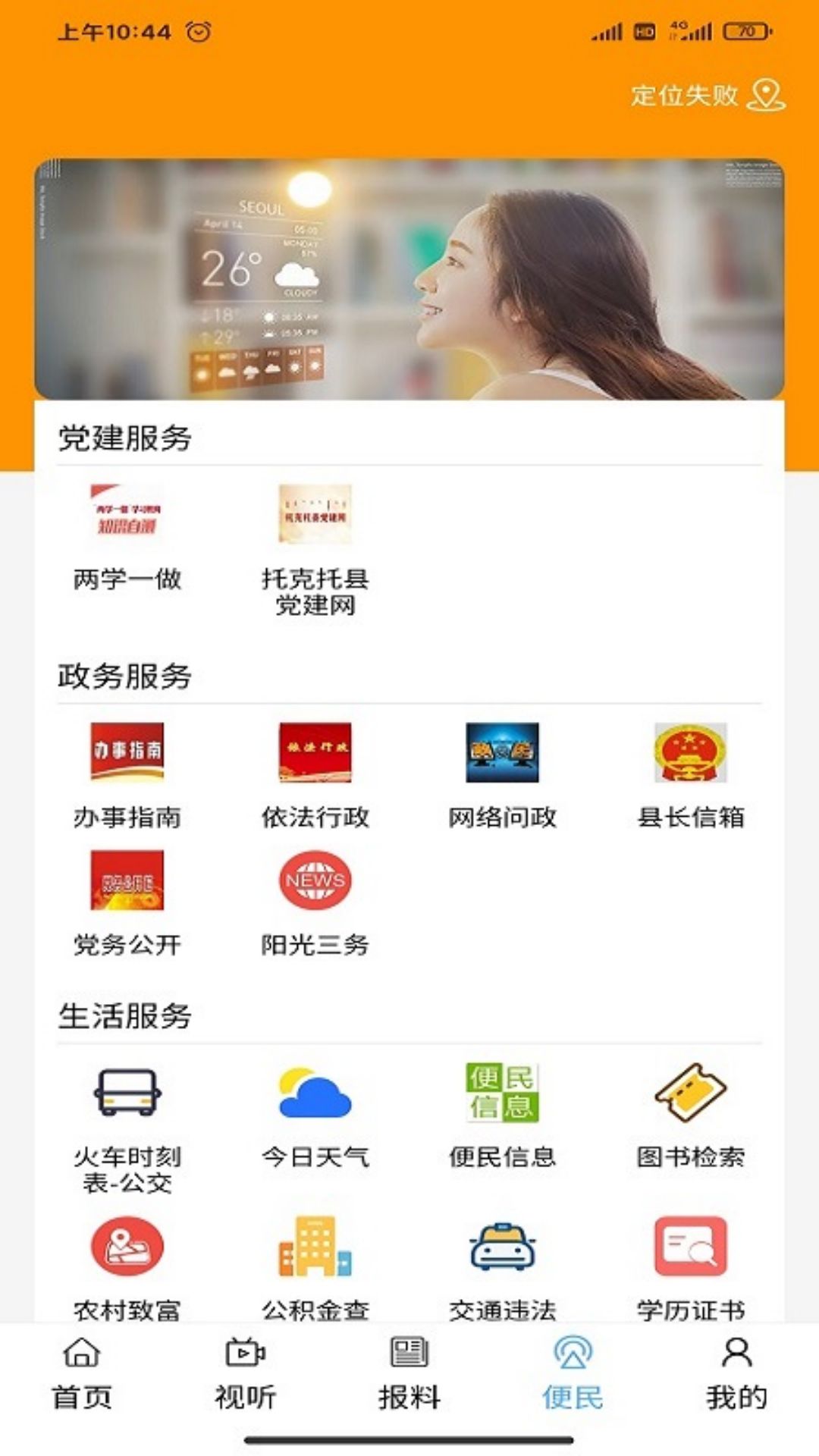Open 便民信息 service
Image resolution: width=819 pixels, height=1456 pixels.
(x=503, y=1116)
